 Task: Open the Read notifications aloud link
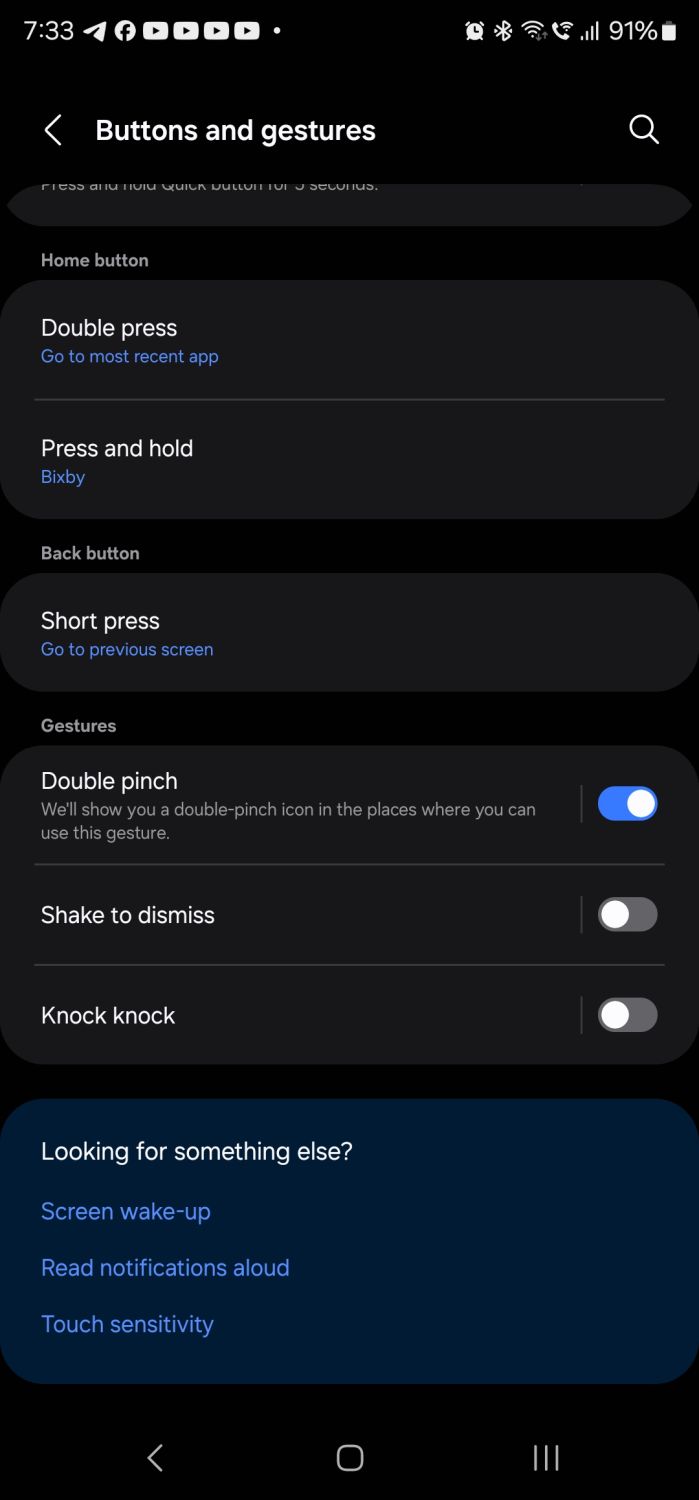coord(165,1267)
